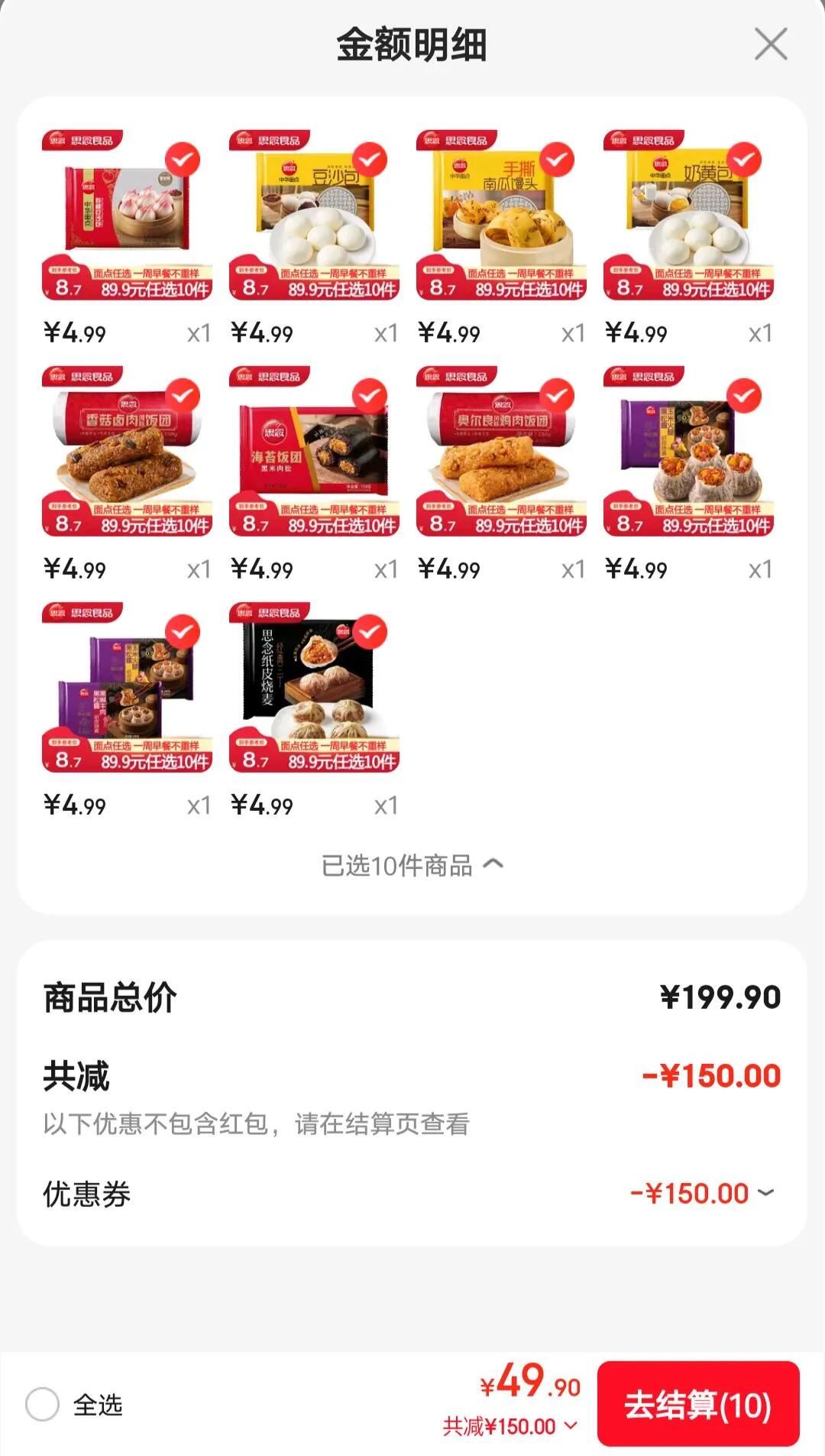Uncheck the 奥尔良鸡肉饭团 product

pos(556,396)
